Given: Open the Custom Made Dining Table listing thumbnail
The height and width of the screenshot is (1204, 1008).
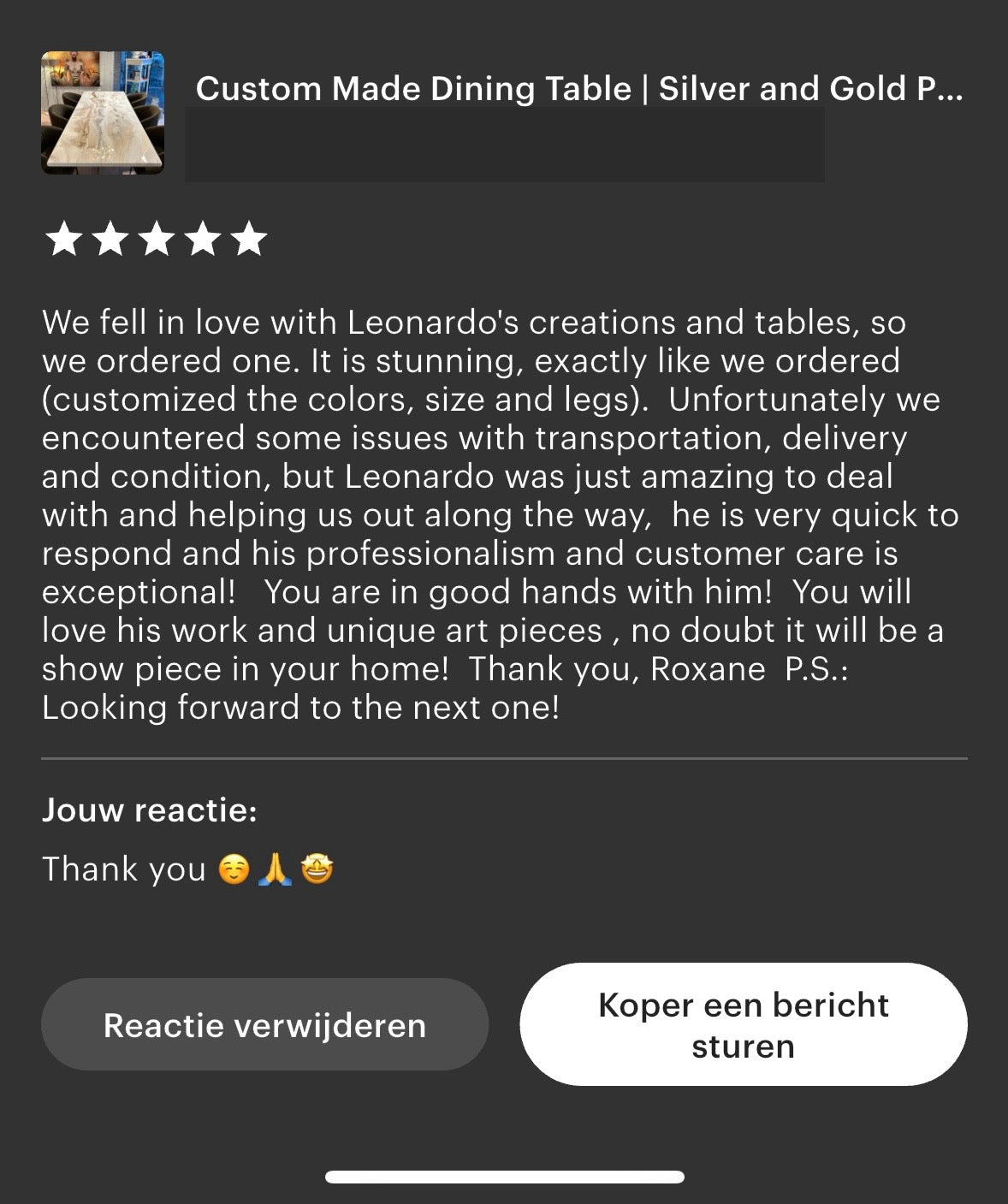Looking at the screenshot, I should (x=103, y=113).
